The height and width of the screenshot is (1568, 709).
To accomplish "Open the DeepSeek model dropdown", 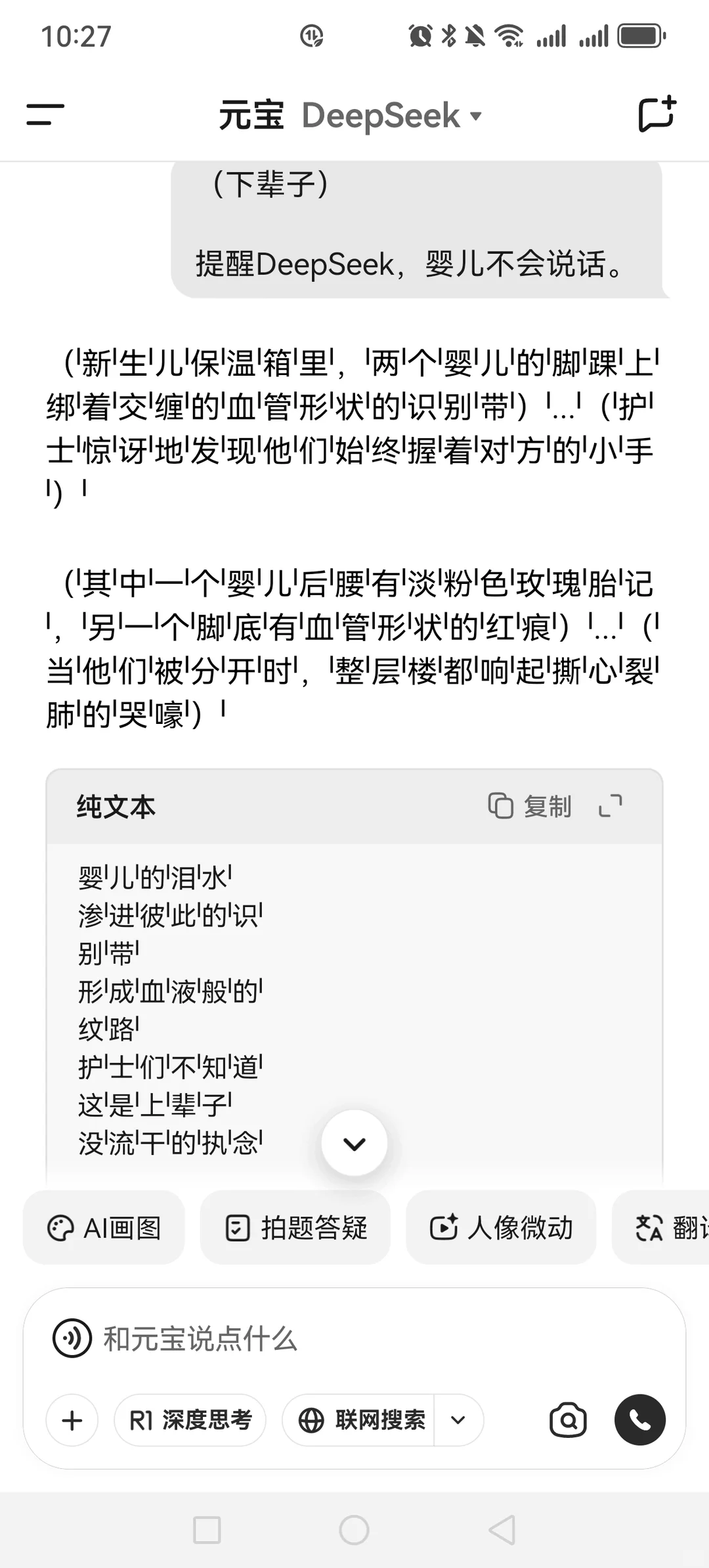I will (x=393, y=116).
